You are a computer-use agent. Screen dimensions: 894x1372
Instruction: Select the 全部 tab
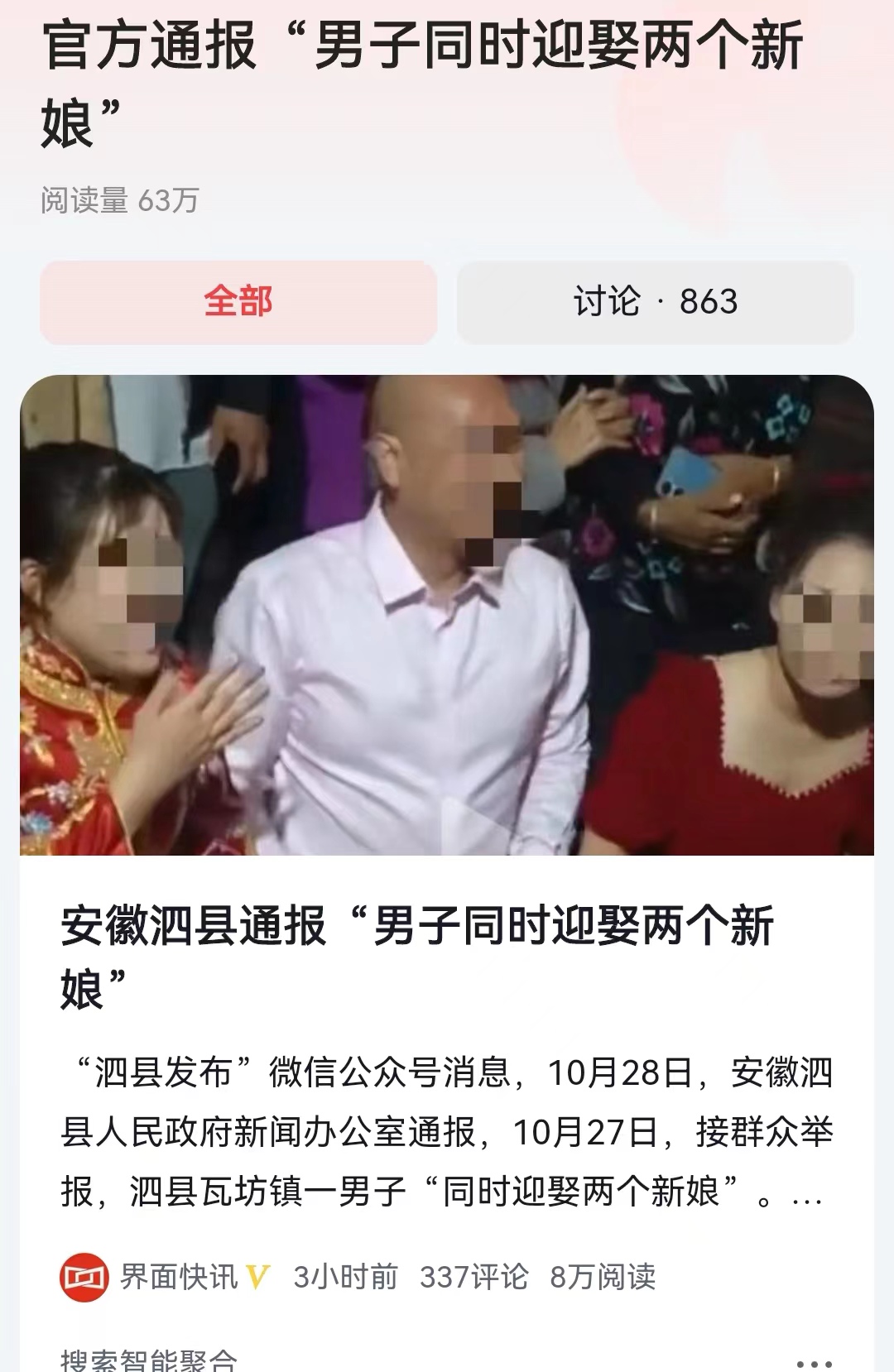coord(239,301)
